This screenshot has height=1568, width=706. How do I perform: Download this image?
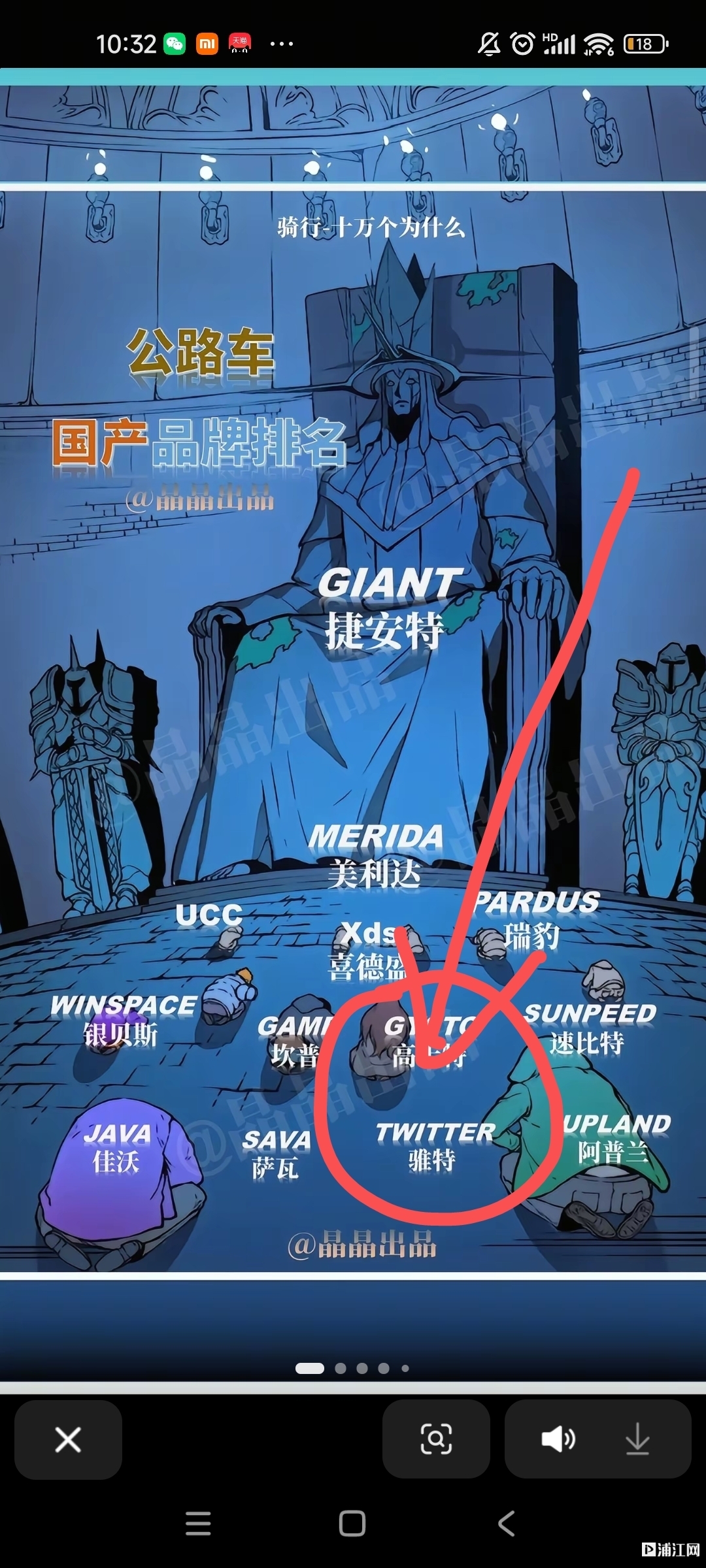click(637, 1439)
